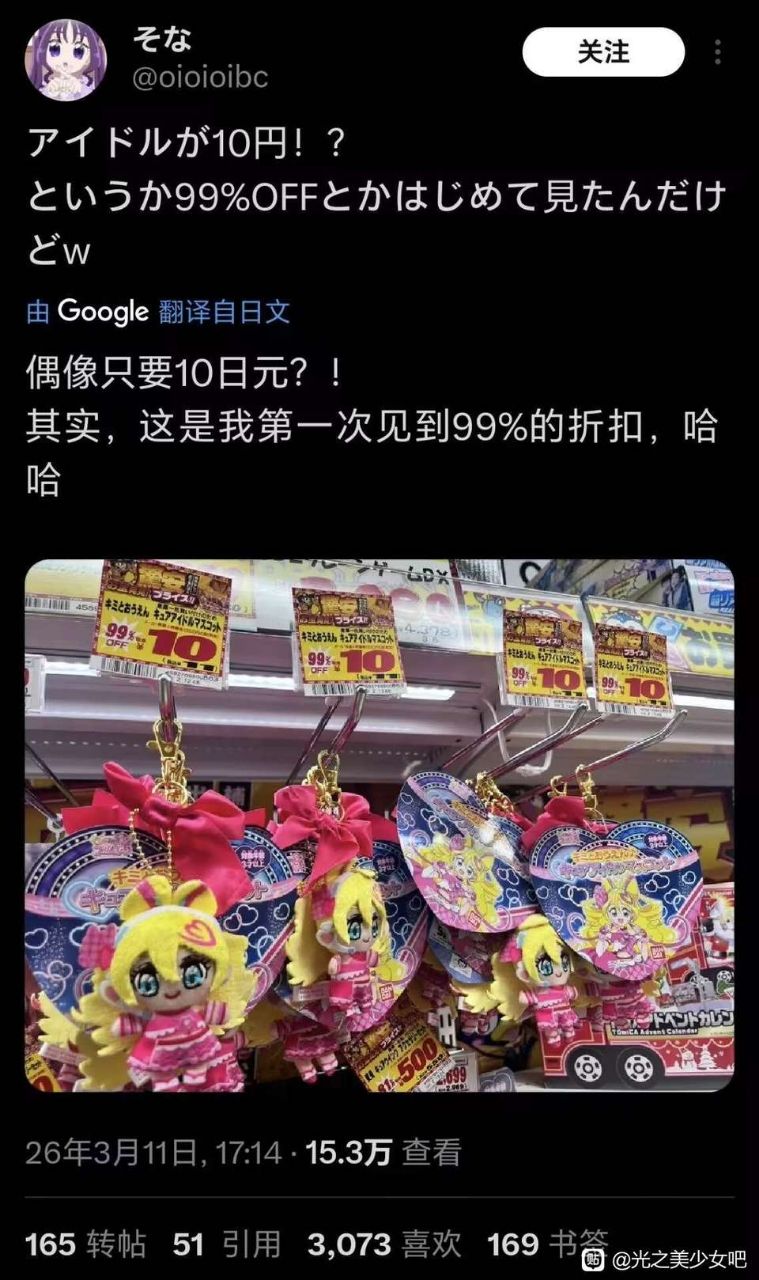This screenshot has height=1280, width=759.
Task: Open the profile avatar of そな
Action: 66,59
